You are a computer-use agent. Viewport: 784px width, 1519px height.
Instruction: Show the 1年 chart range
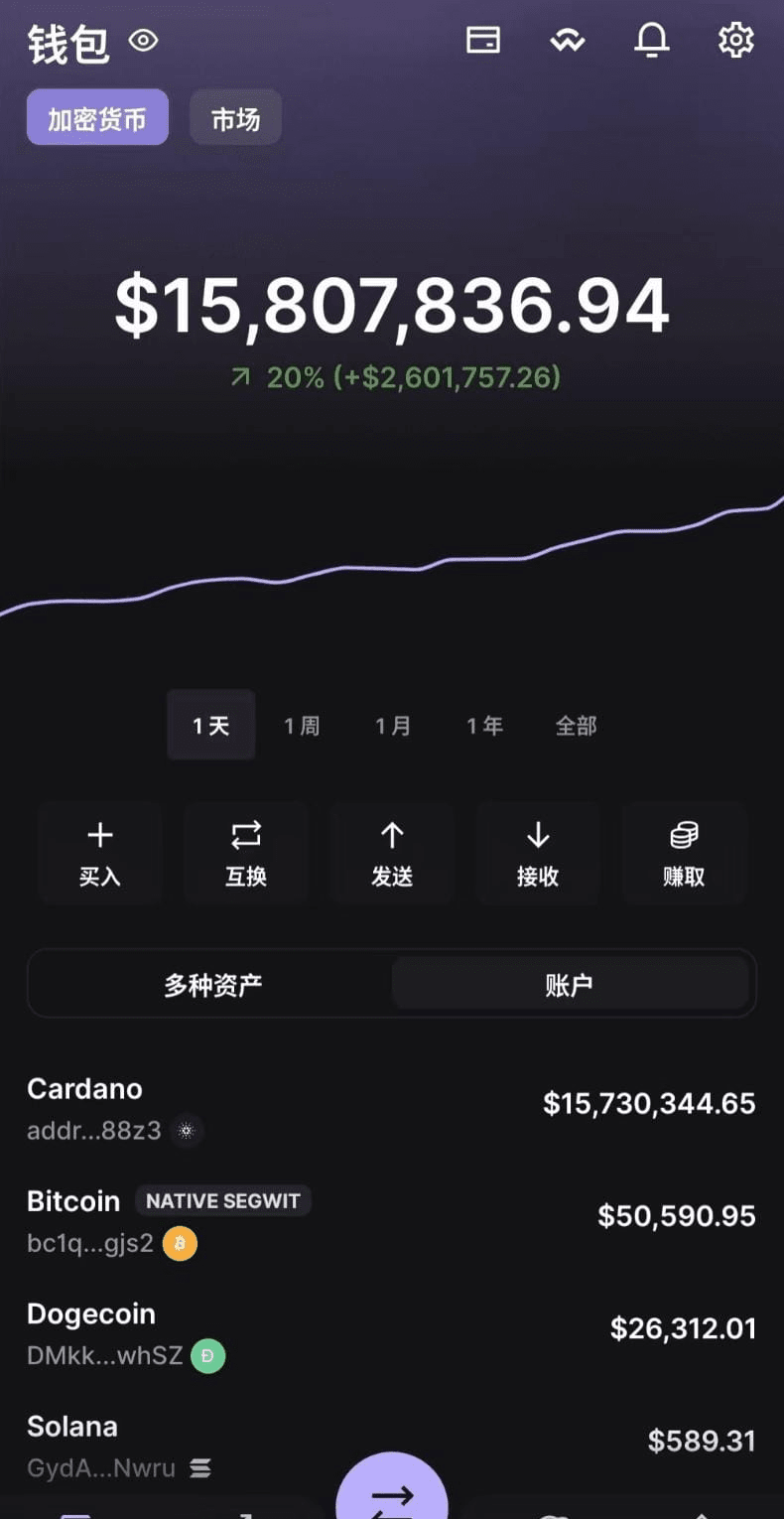[484, 726]
